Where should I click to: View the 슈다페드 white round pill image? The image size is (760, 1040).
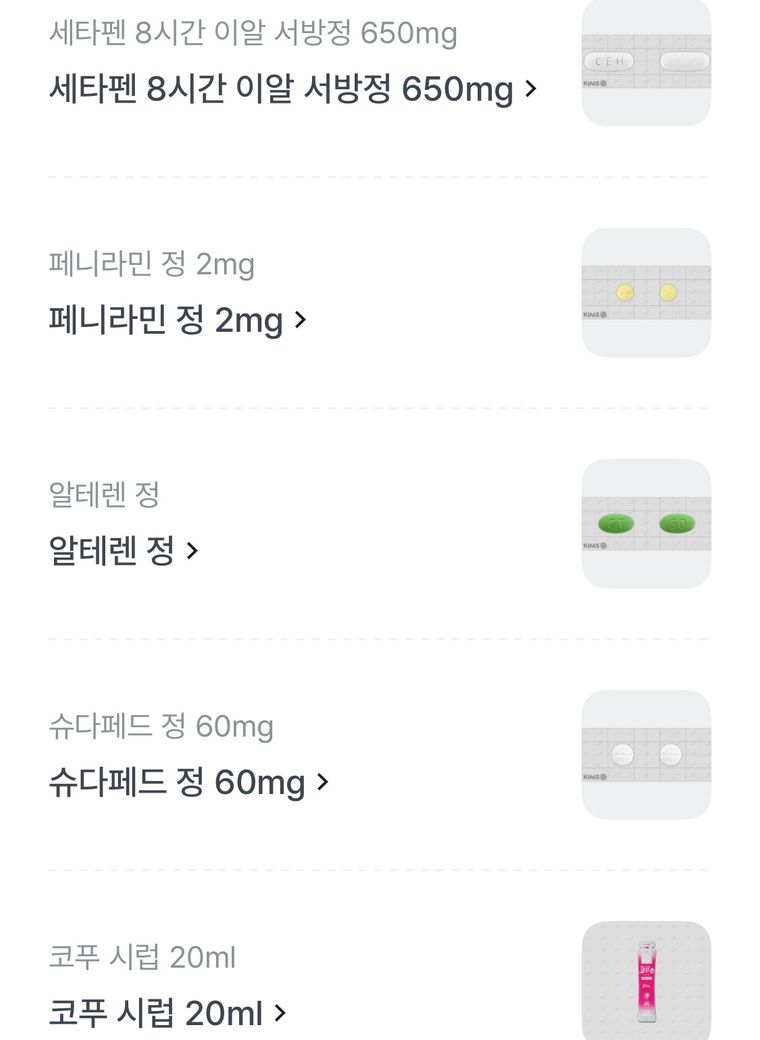pos(646,754)
